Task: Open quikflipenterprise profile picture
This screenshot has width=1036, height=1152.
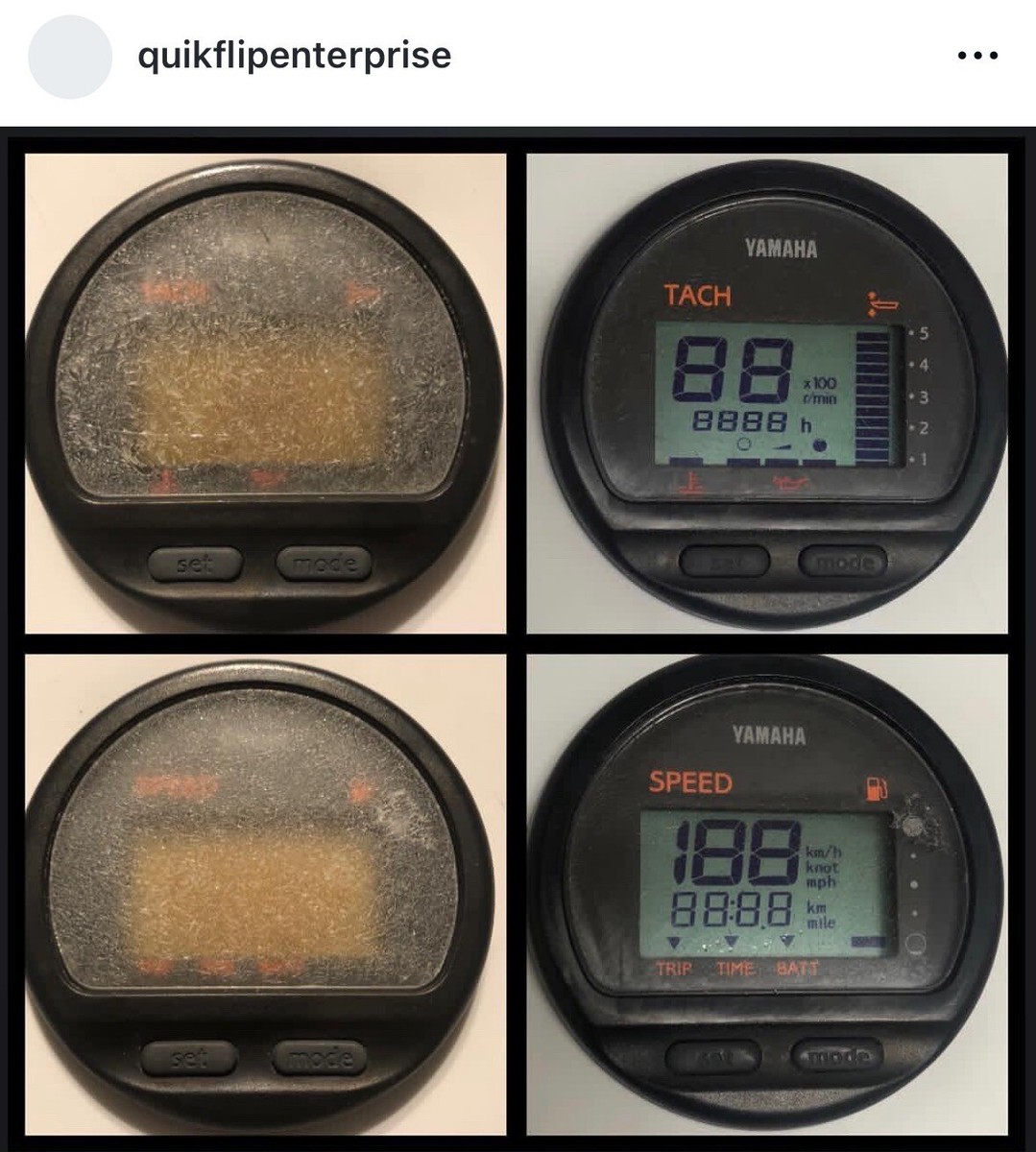Action: (x=70, y=57)
